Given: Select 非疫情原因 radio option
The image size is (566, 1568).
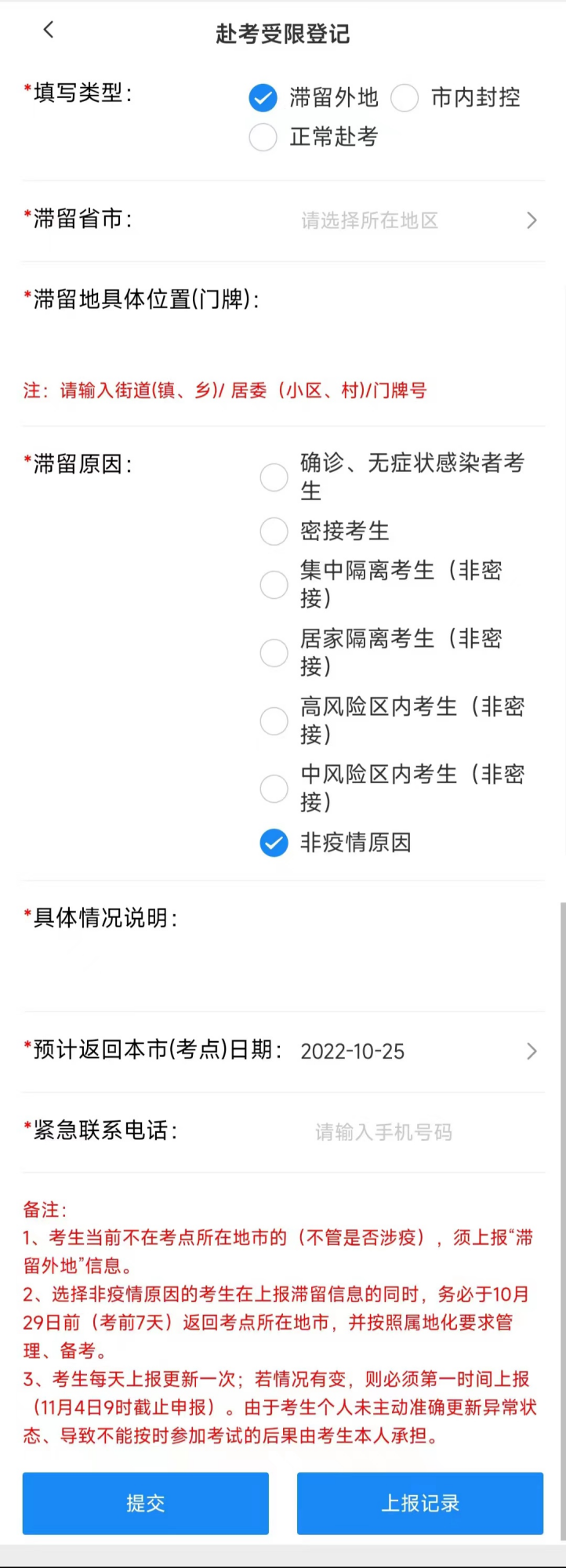Looking at the screenshot, I should 274,843.
